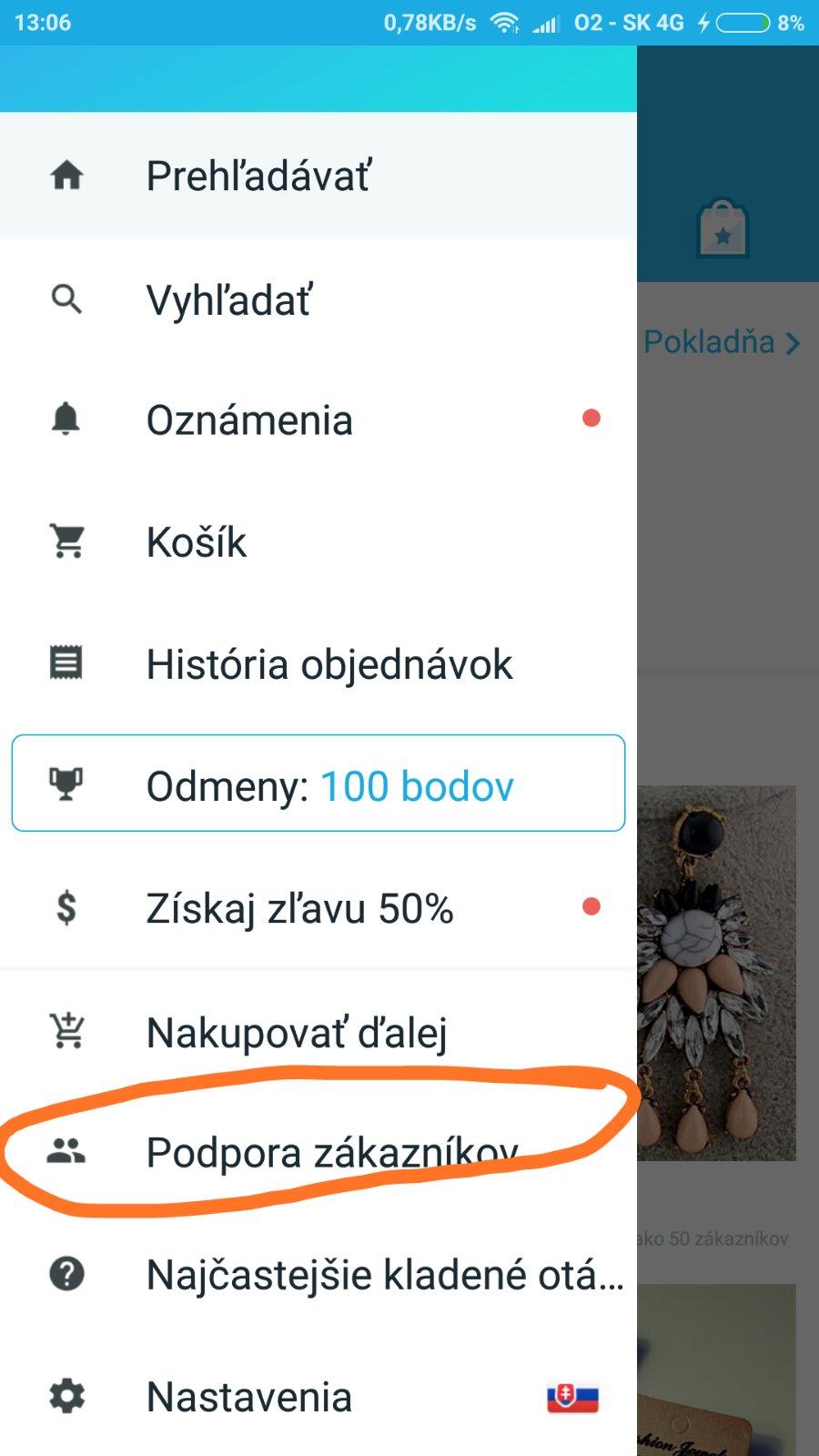
Task: Open the earrings product image
Action: [x=717, y=974]
